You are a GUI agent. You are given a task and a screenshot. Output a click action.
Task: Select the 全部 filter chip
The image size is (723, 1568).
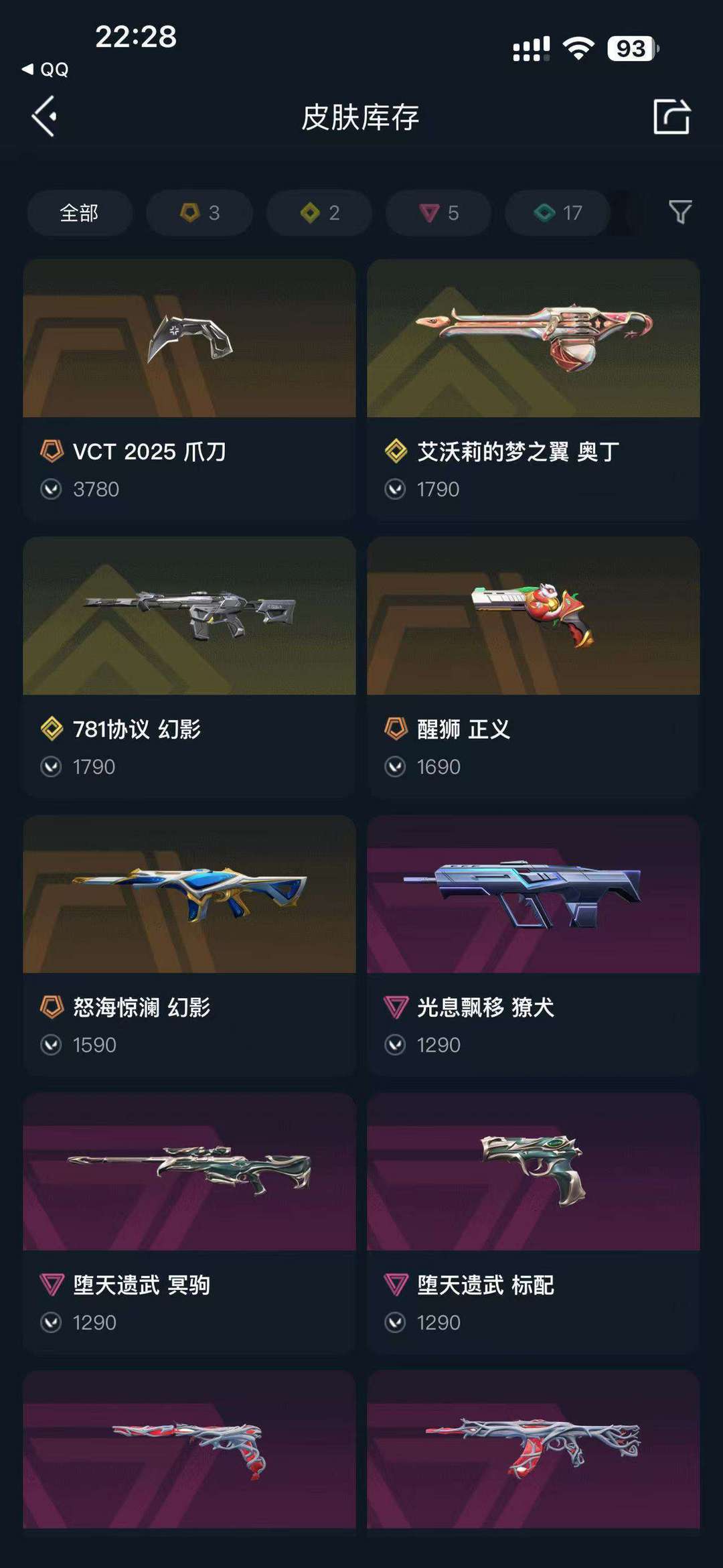coord(80,213)
